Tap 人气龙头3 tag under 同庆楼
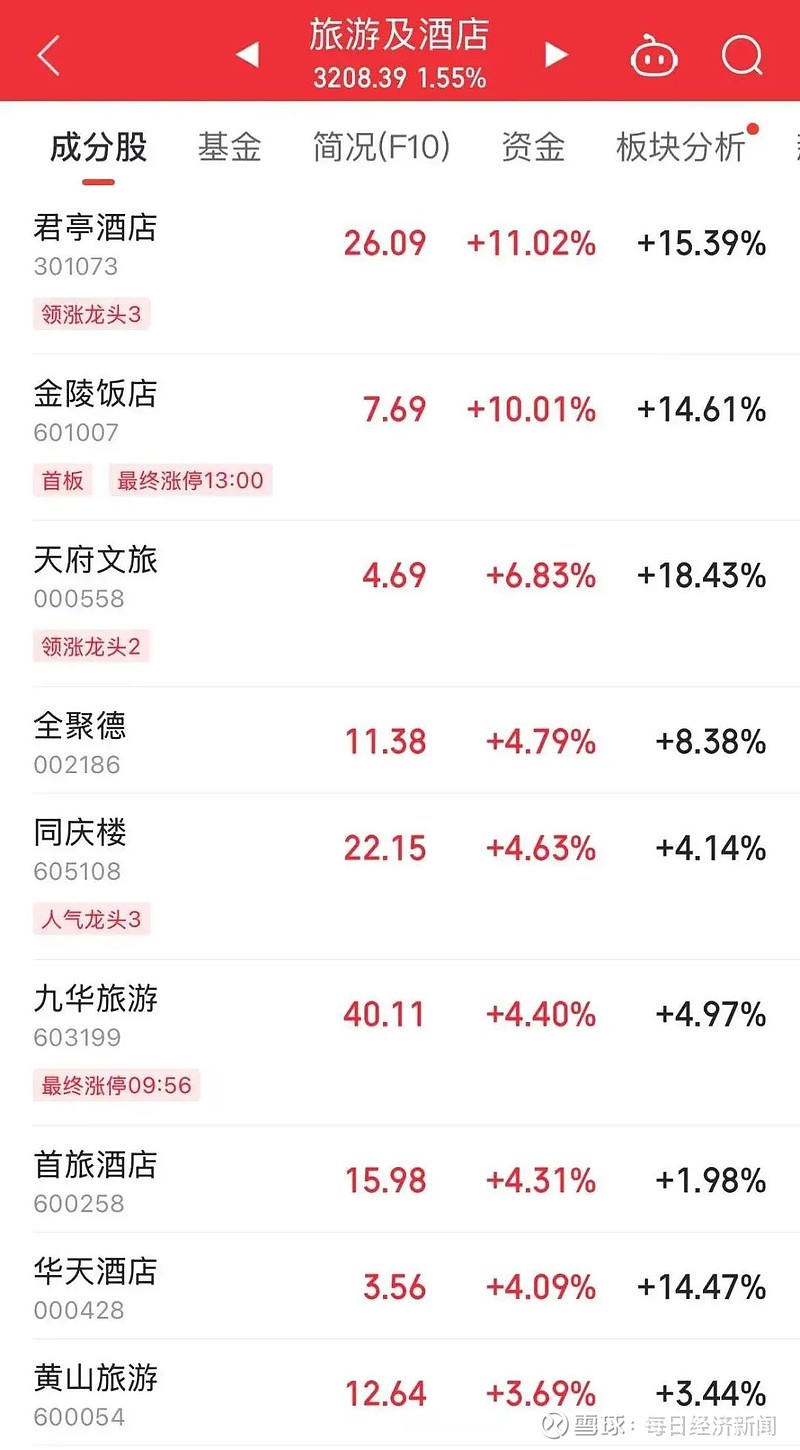Image resolution: width=800 pixels, height=1450 pixels. [91, 919]
